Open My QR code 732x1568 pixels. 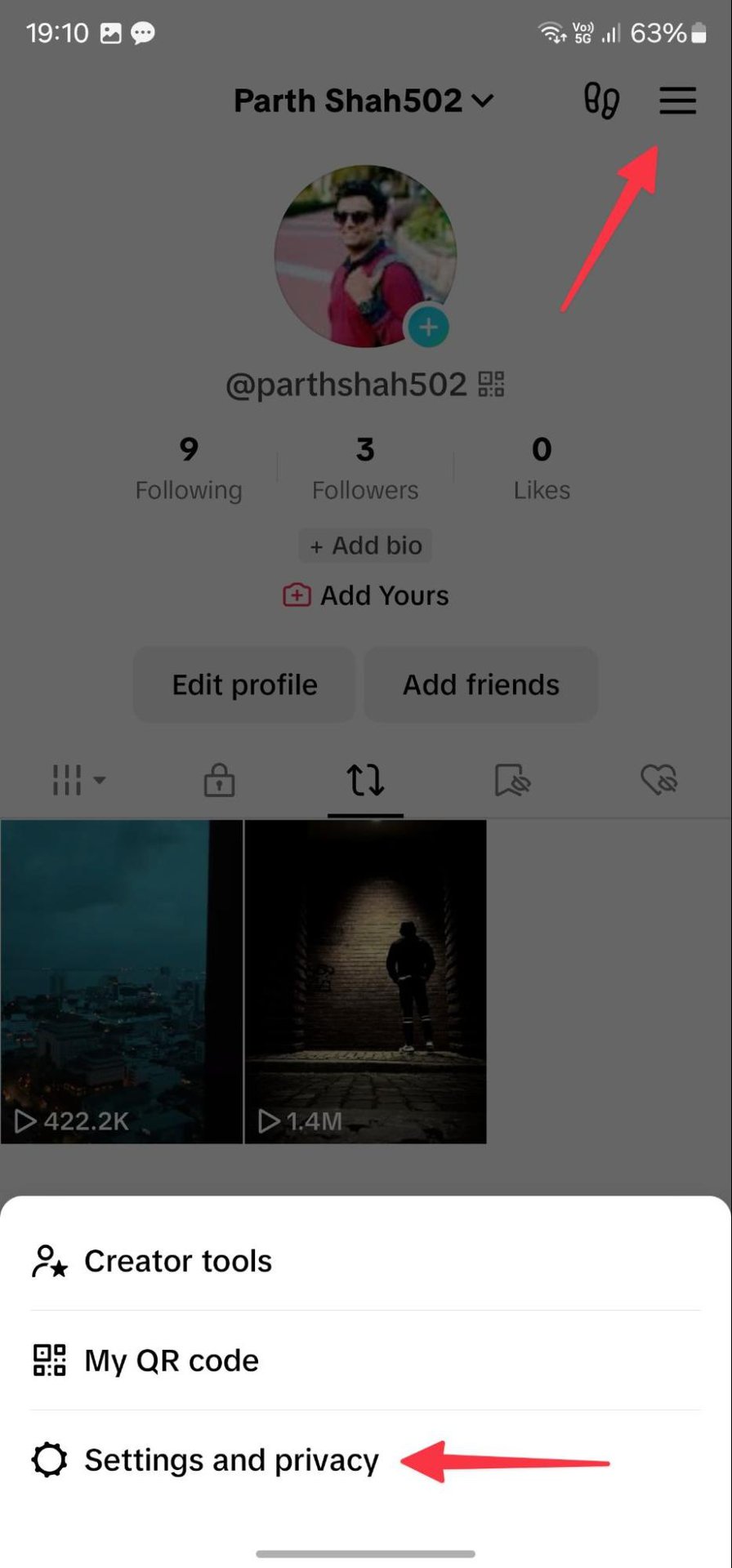[171, 1361]
